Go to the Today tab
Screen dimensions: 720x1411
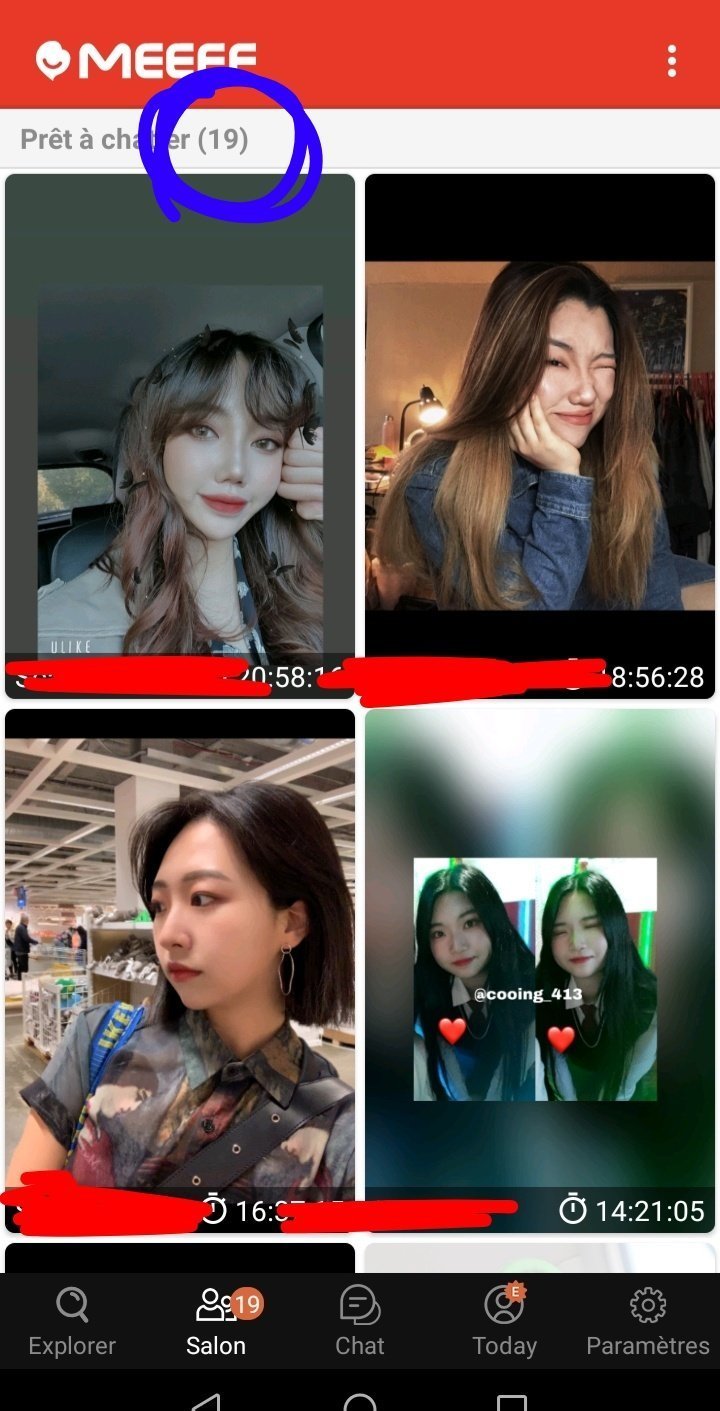[x=504, y=1320]
